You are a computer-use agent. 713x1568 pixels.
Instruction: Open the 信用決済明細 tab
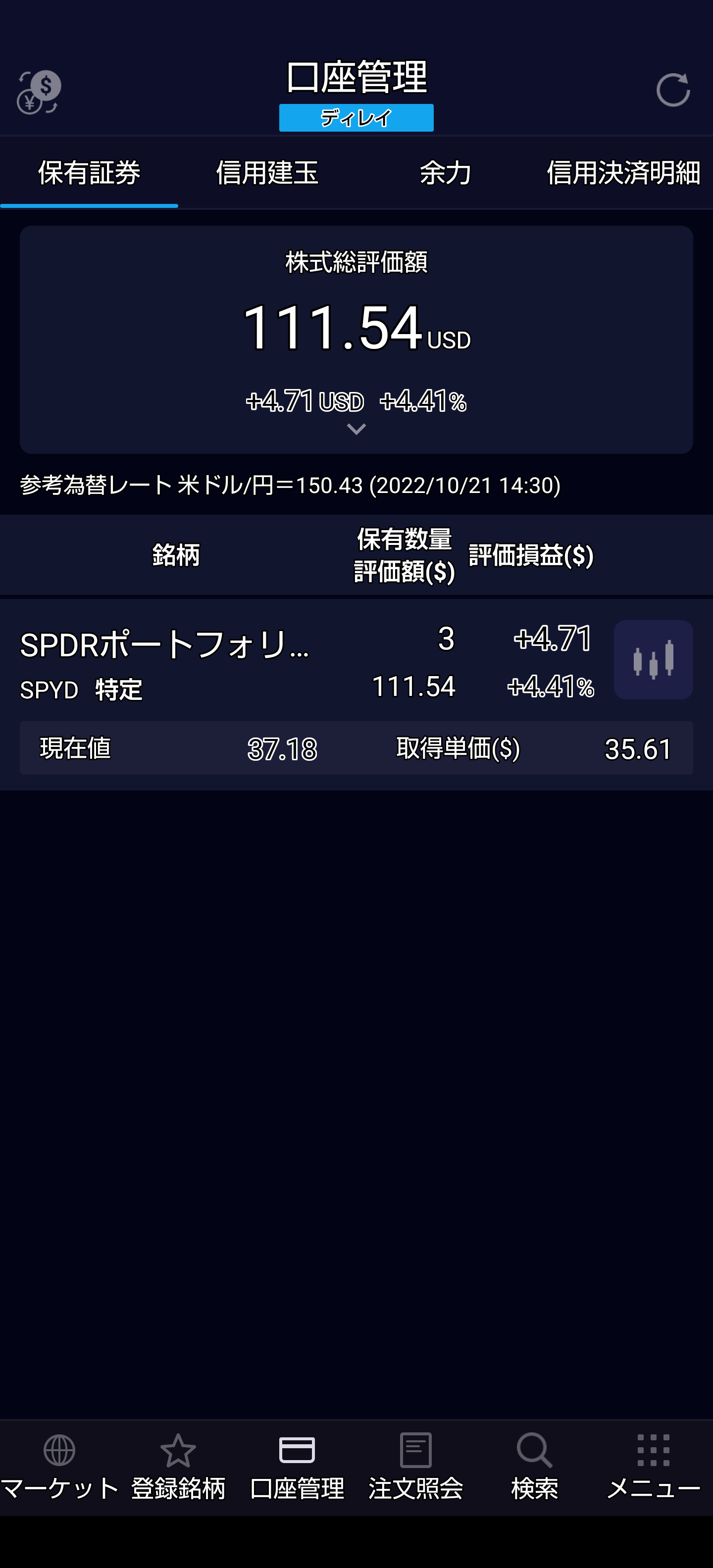pyautogui.click(x=623, y=173)
